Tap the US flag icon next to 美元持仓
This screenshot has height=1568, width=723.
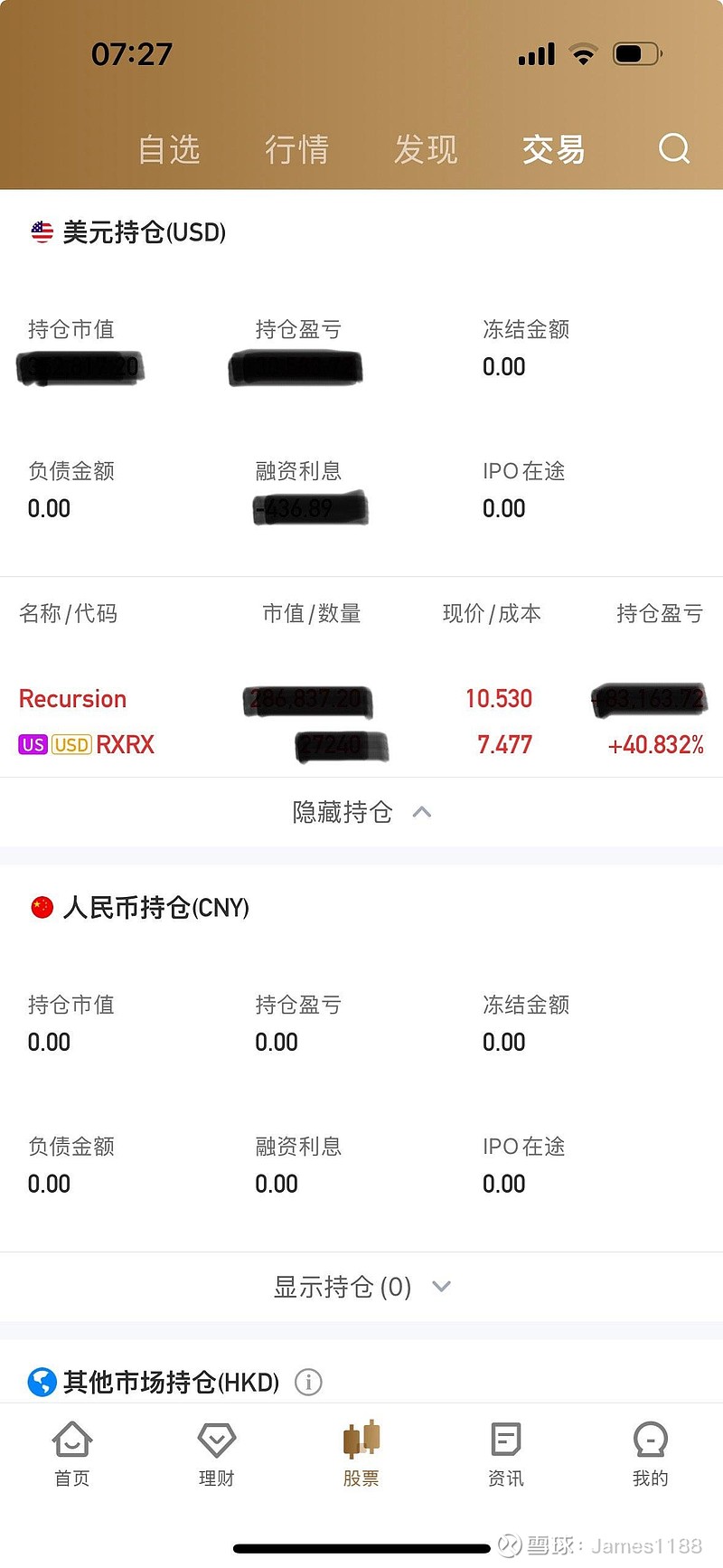click(40, 231)
